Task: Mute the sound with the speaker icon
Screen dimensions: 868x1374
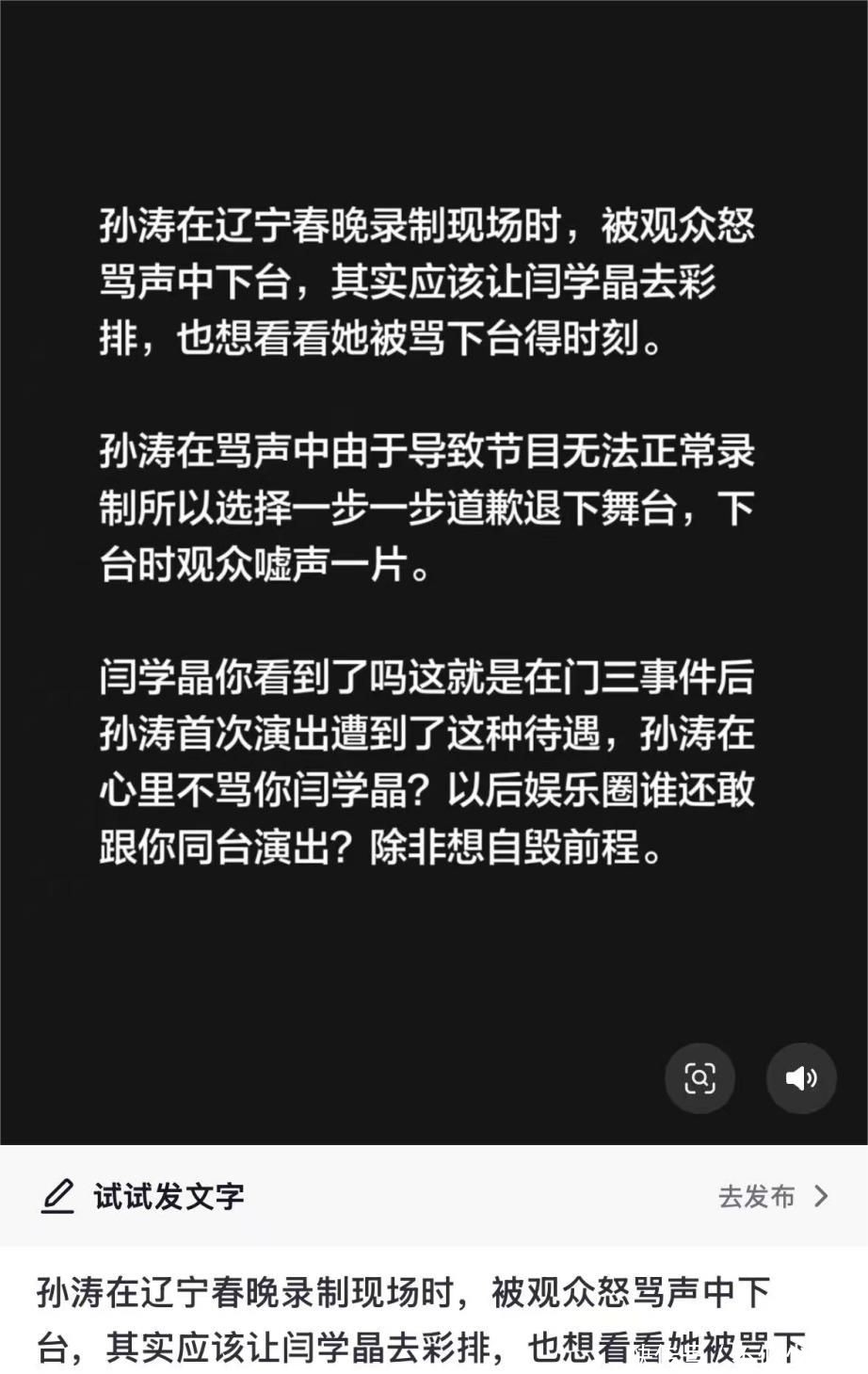Action: click(801, 1078)
